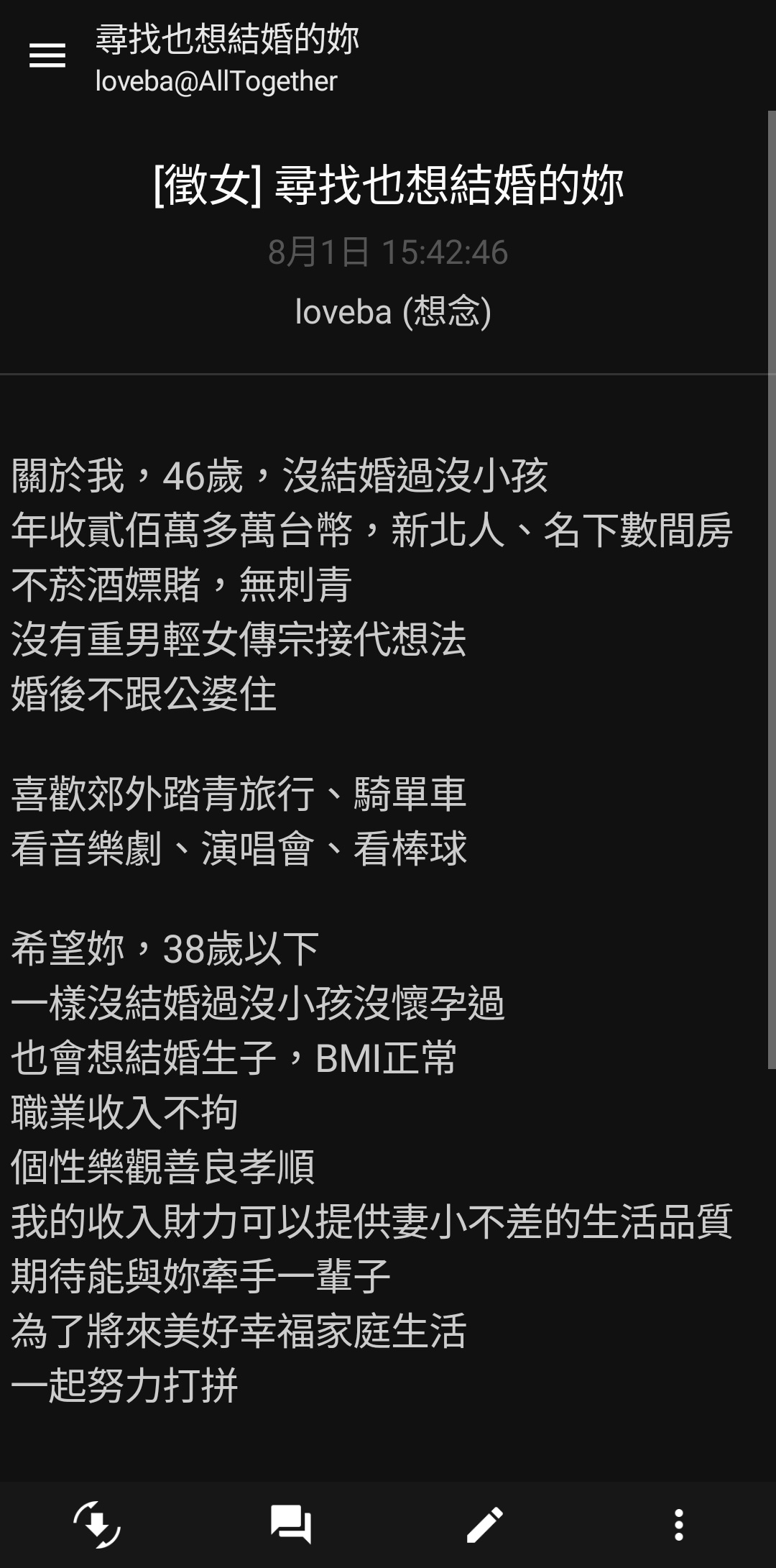Tap the pencil icon to reply

tap(485, 1524)
